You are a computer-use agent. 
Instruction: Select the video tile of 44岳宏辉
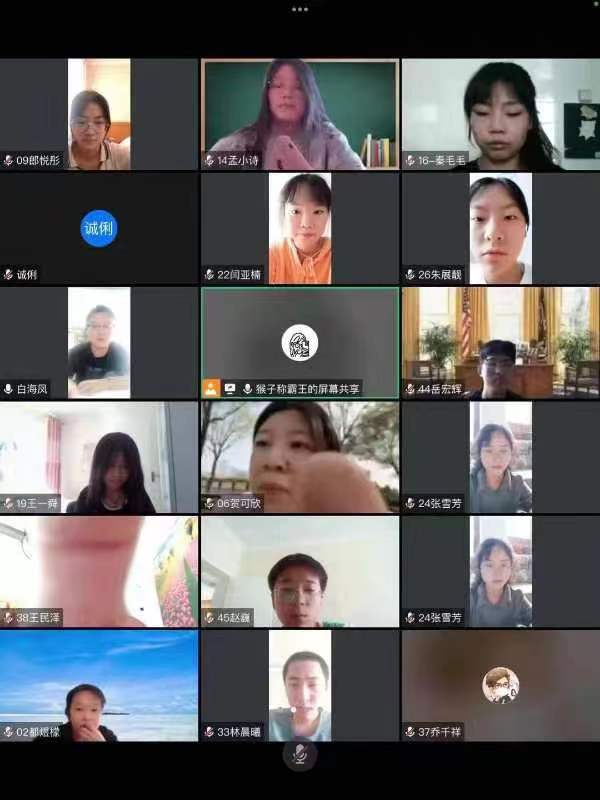[x=500, y=342]
